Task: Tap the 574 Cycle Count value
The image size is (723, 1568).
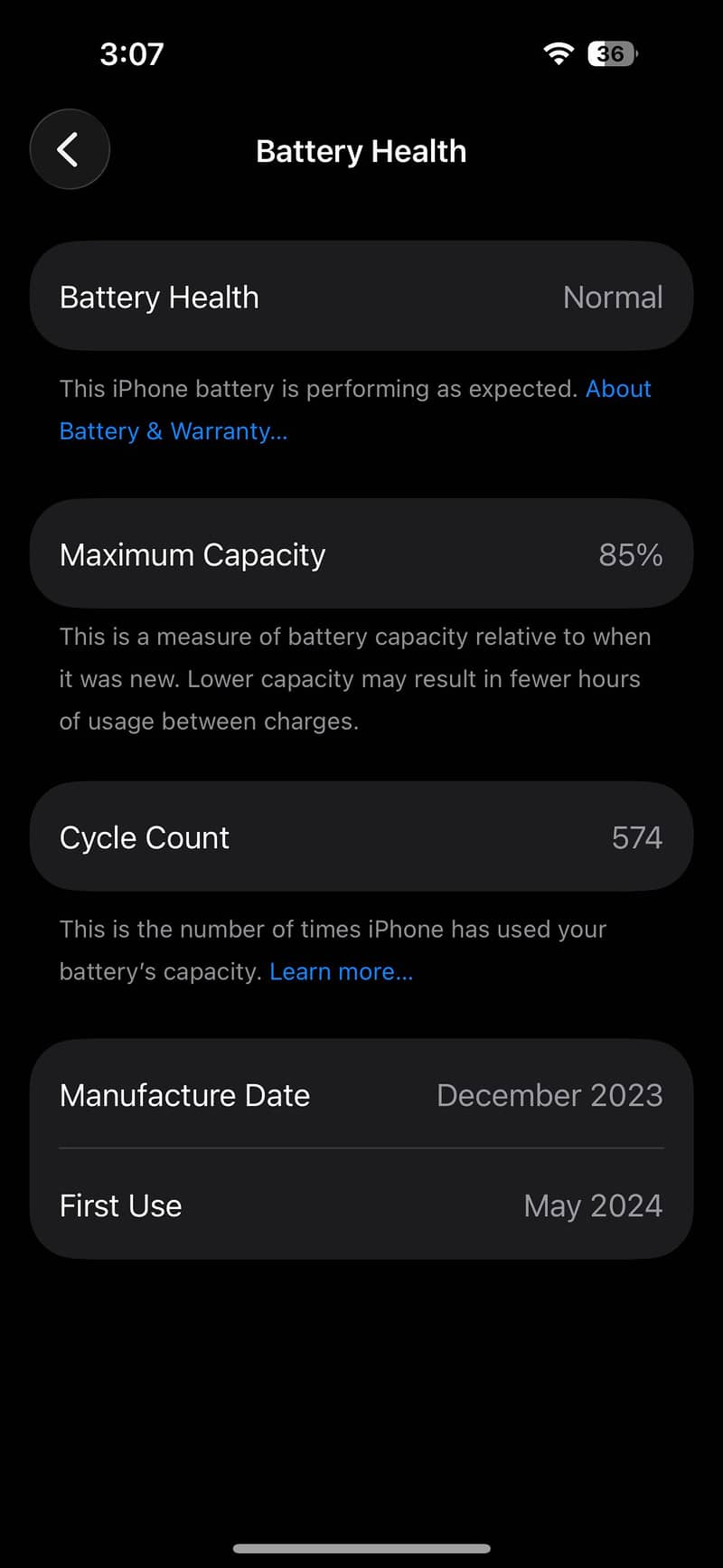Action: 636,836
